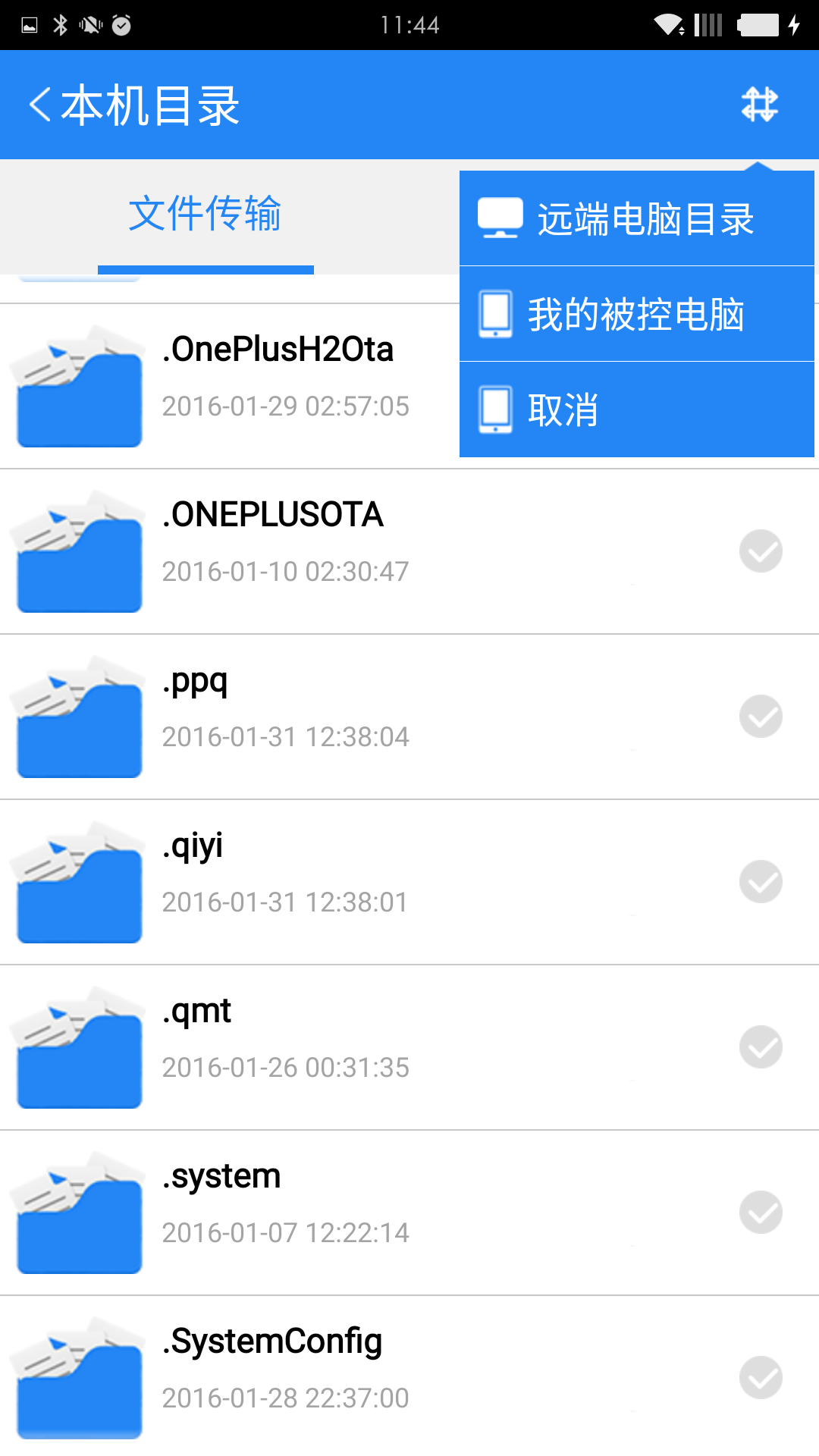Tap 取消 to close the dropdown
819x1456 pixels.
coord(637,409)
